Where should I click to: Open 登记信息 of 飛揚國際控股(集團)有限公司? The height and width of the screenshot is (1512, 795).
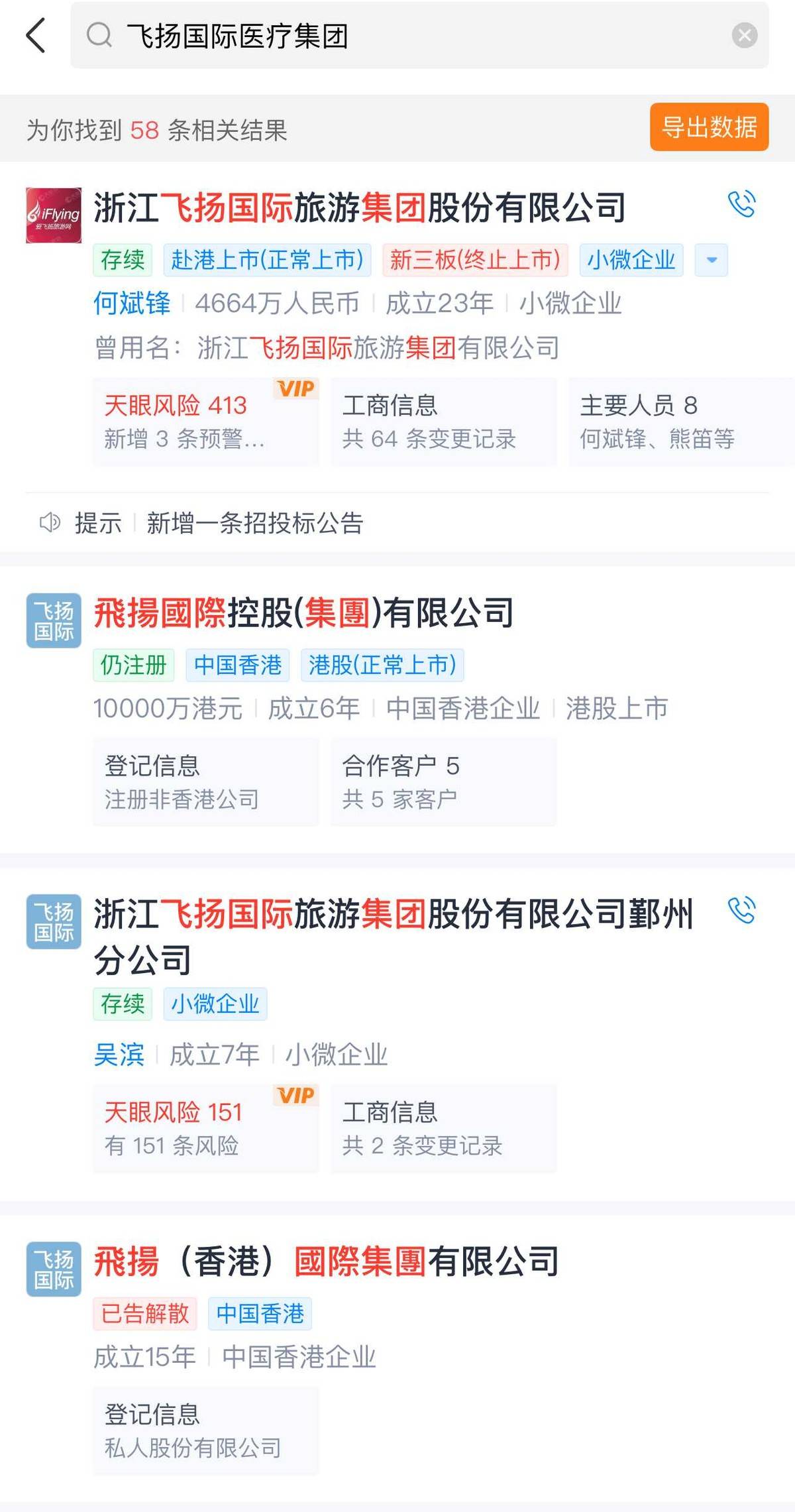pyautogui.click(x=205, y=782)
